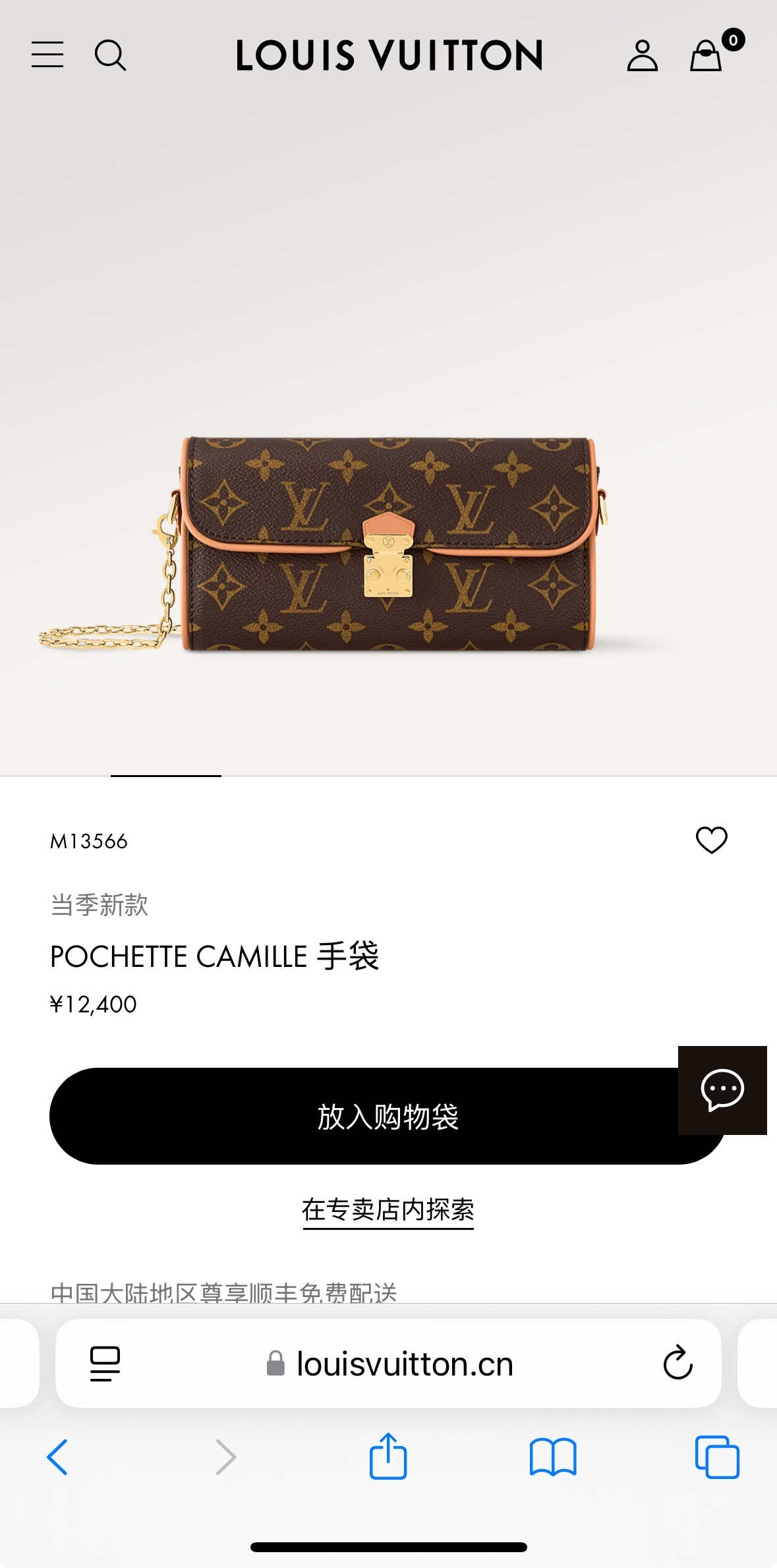
Task: Tap 放入购物袋 to add to bag
Action: pos(388,1116)
